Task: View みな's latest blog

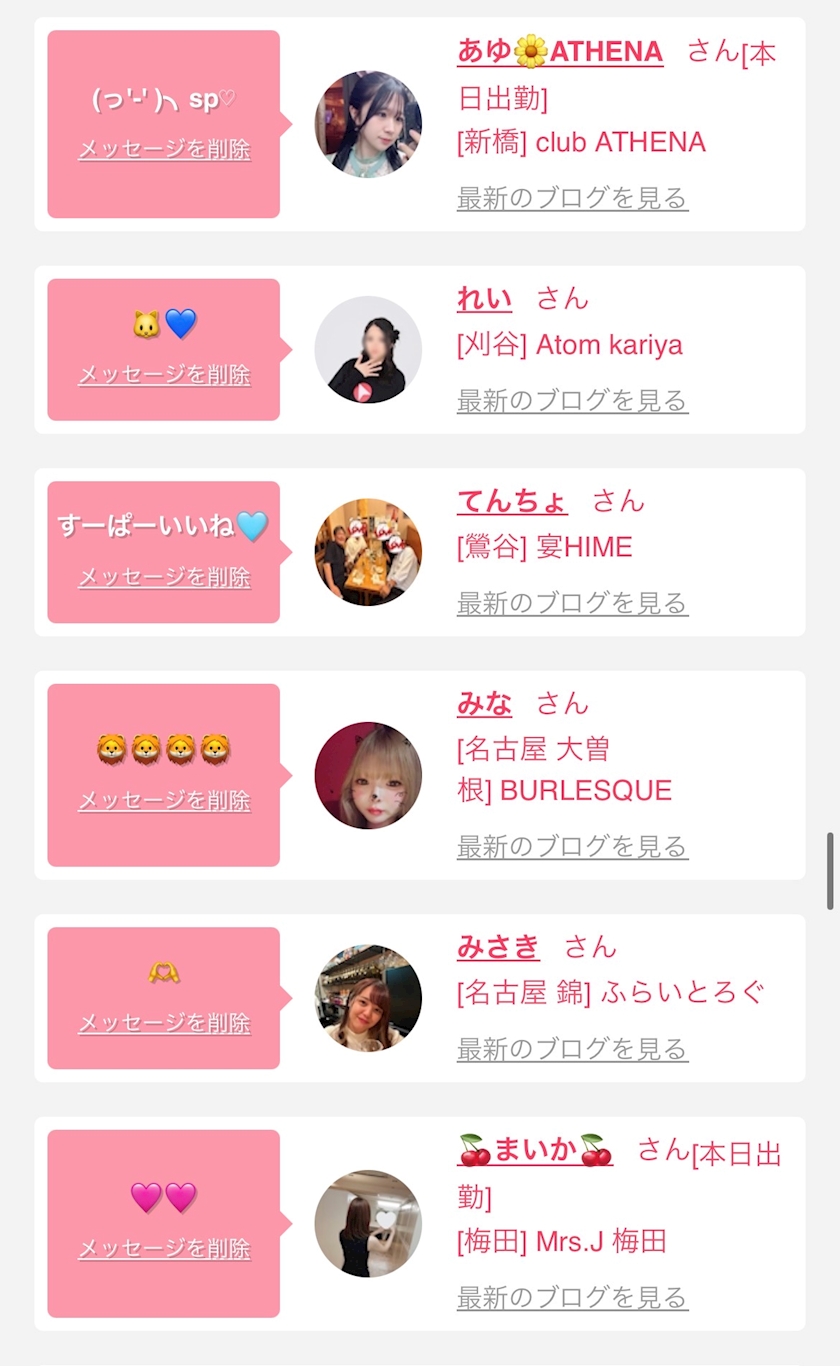Action: (572, 846)
